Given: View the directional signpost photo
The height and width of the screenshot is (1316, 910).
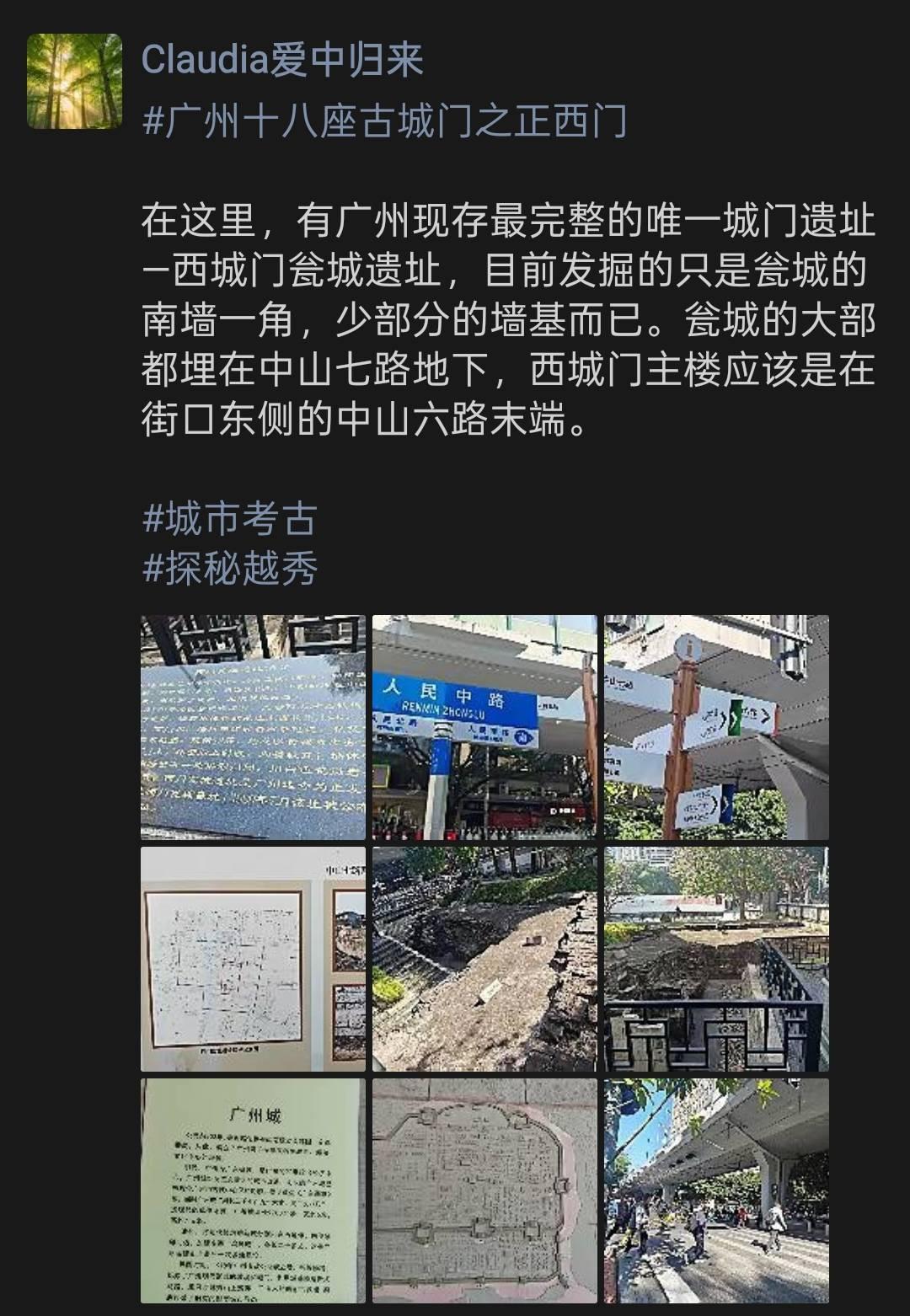Looking at the screenshot, I should tap(716, 727).
